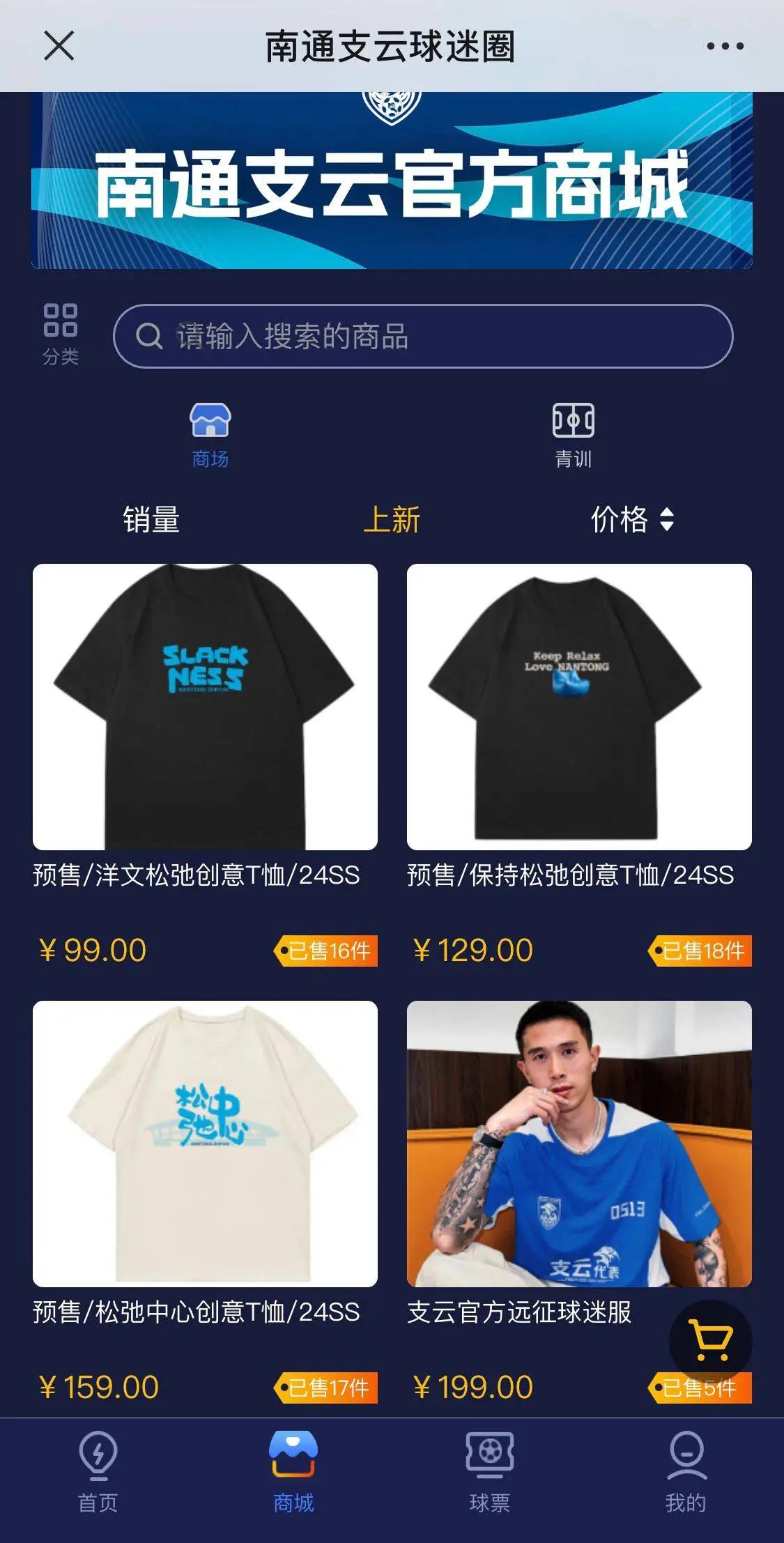Sort products by 上新
The width and height of the screenshot is (784, 1543).
[392, 519]
